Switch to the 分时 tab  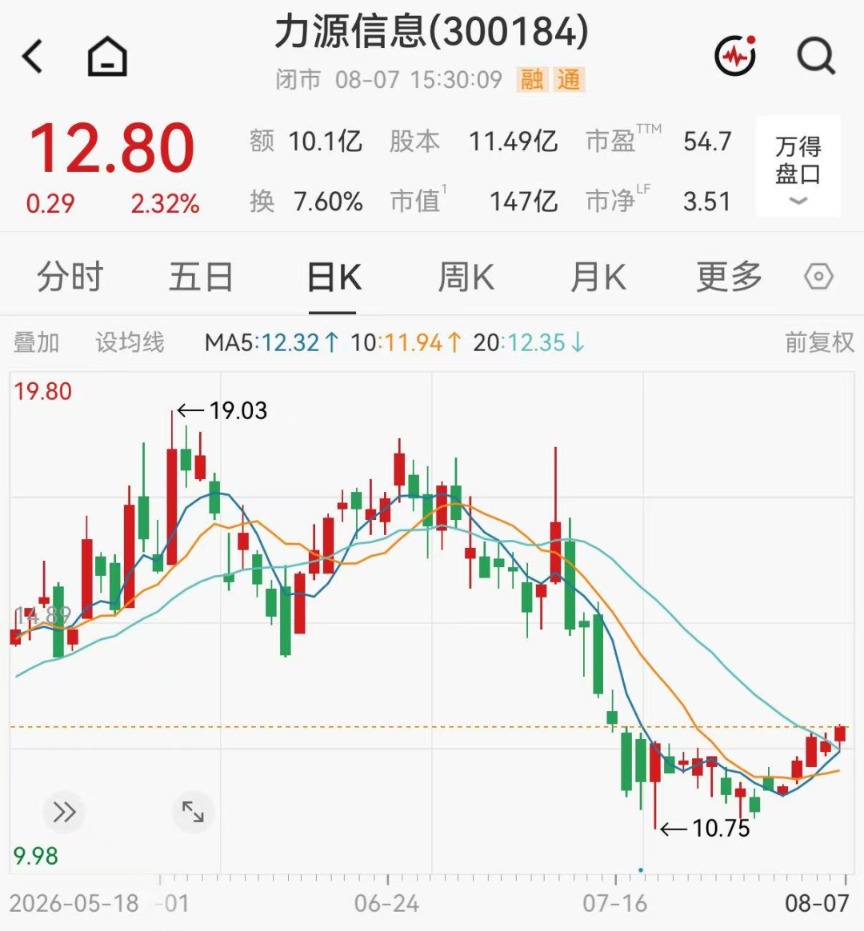tap(70, 277)
